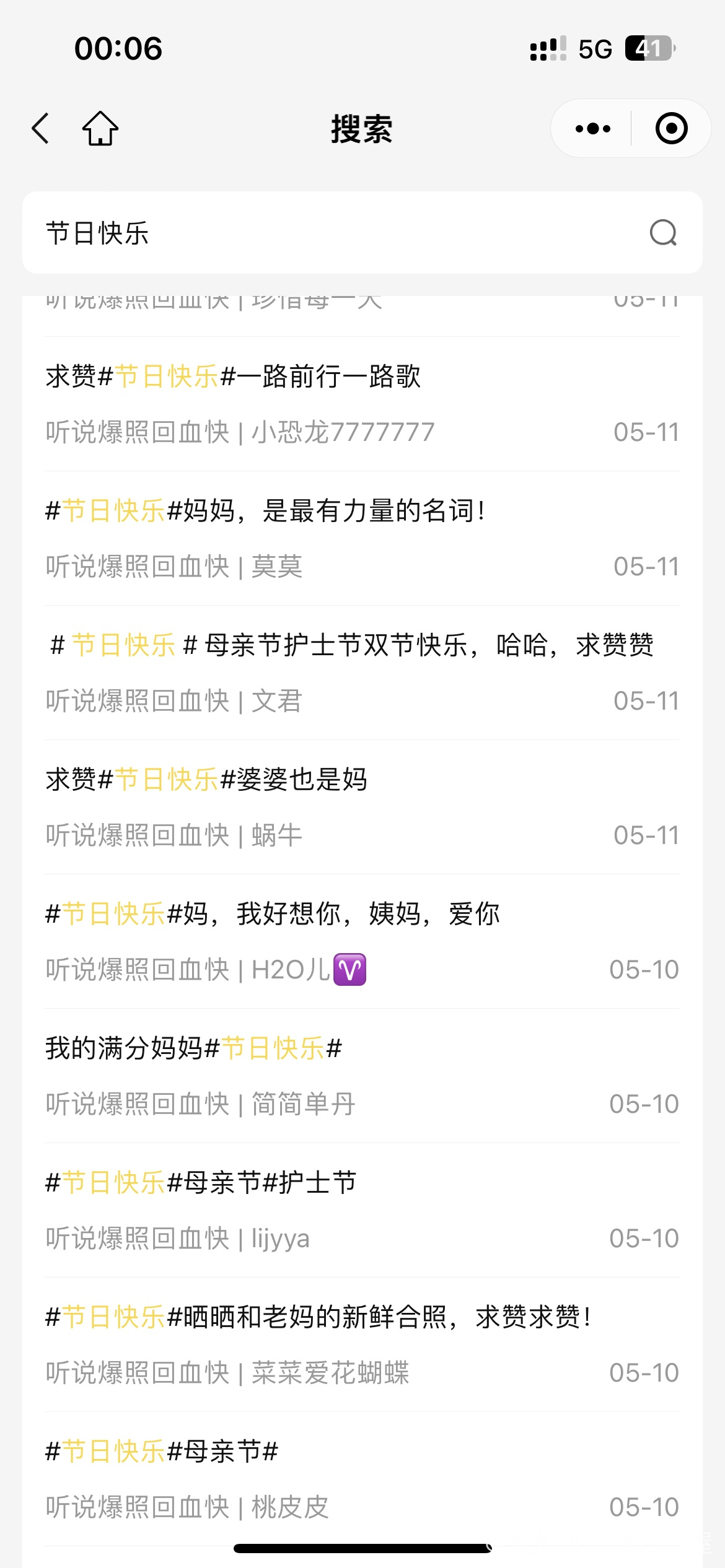
Task: Go back using the top-left arrow
Action: 41,128
